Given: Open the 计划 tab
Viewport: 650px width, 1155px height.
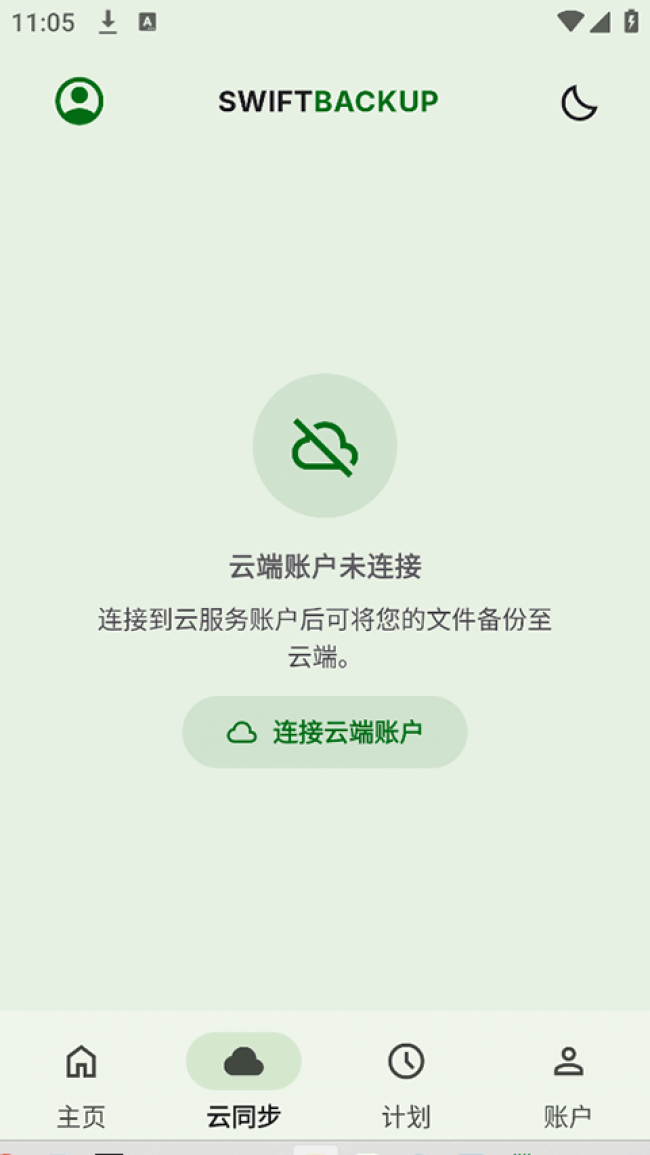Looking at the screenshot, I should (x=406, y=1084).
